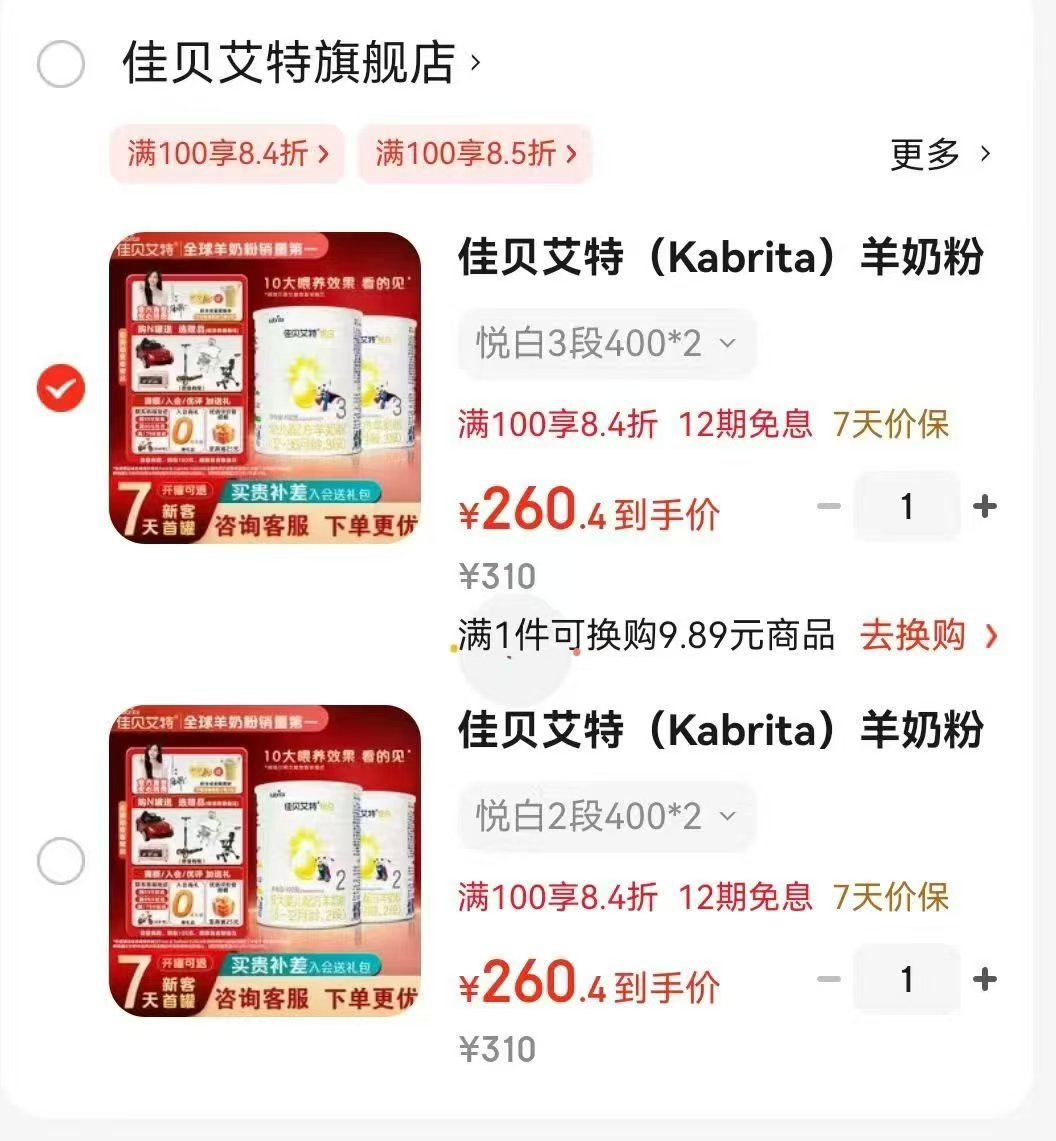This screenshot has height=1141, width=1056.
Task: Decrease quantity of 悦白3段 product with minus icon
Action: (x=830, y=506)
